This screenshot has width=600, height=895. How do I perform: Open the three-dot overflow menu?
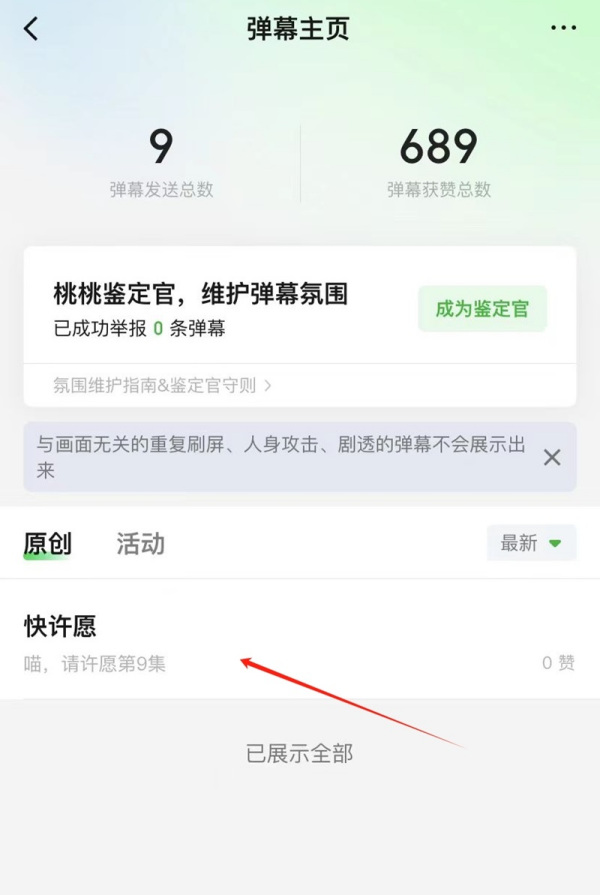point(564,28)
